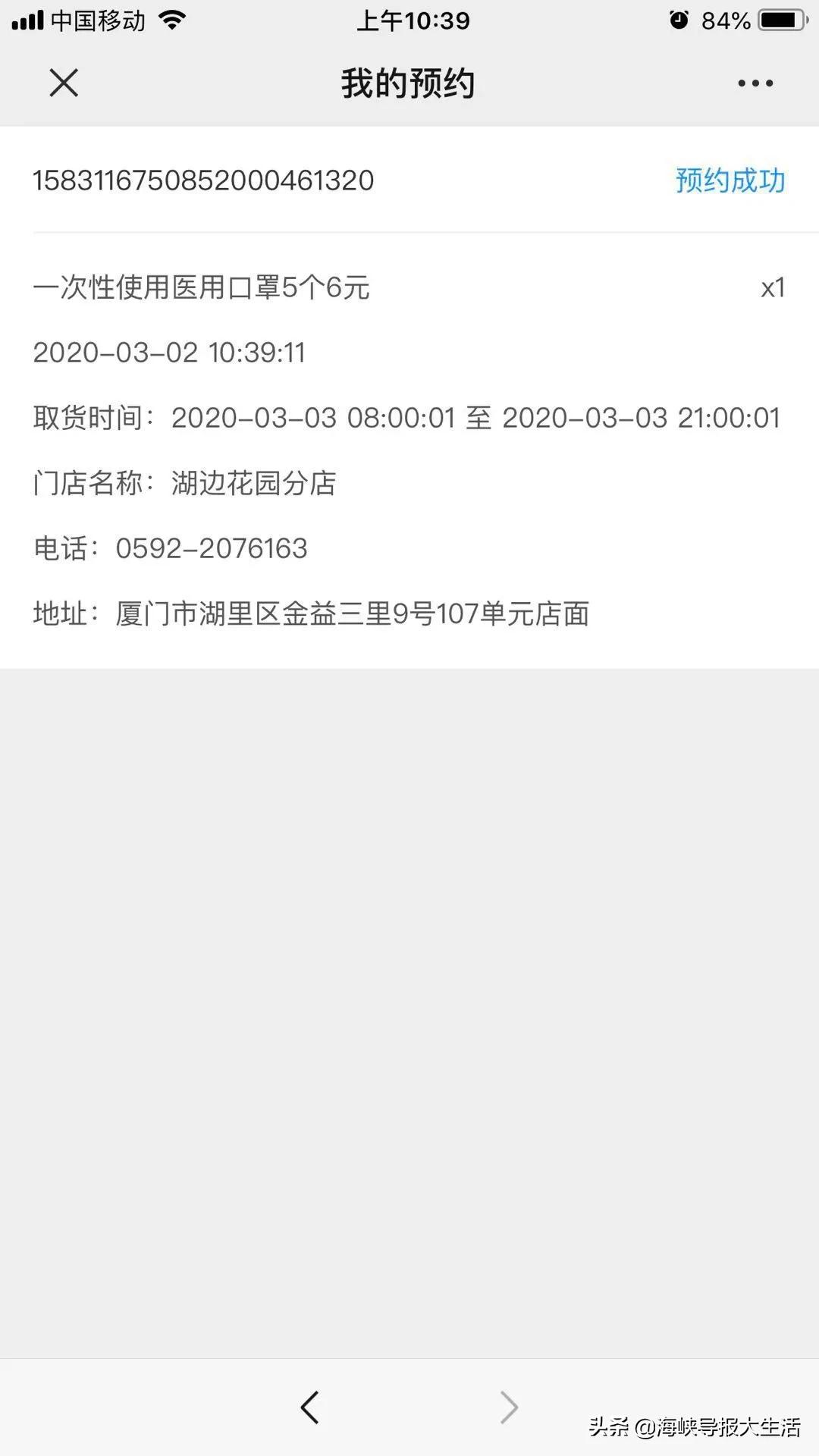
Task: Tap the 我的预约 page title
Action: [x=407, y=85]
